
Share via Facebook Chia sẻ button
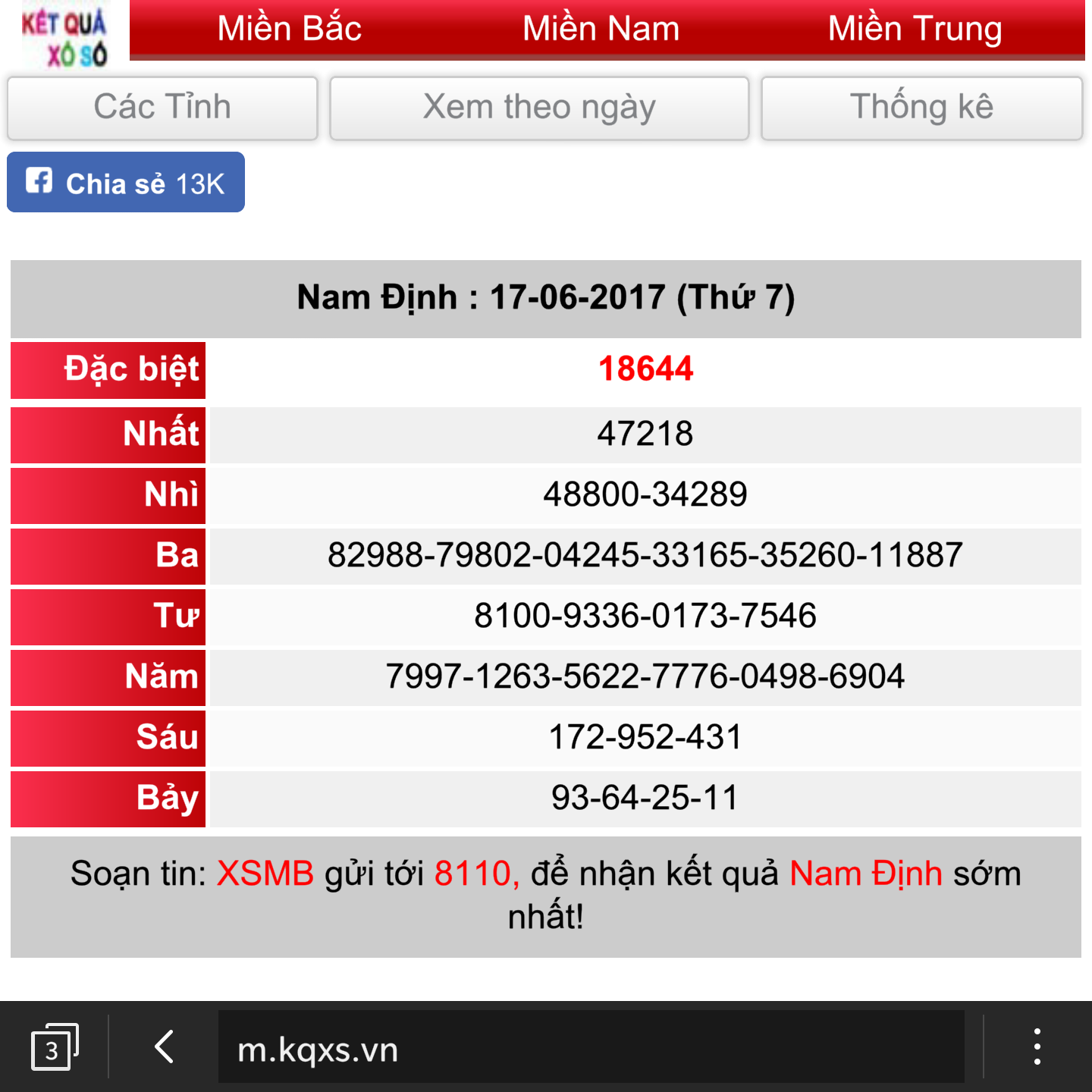point(126,183)
